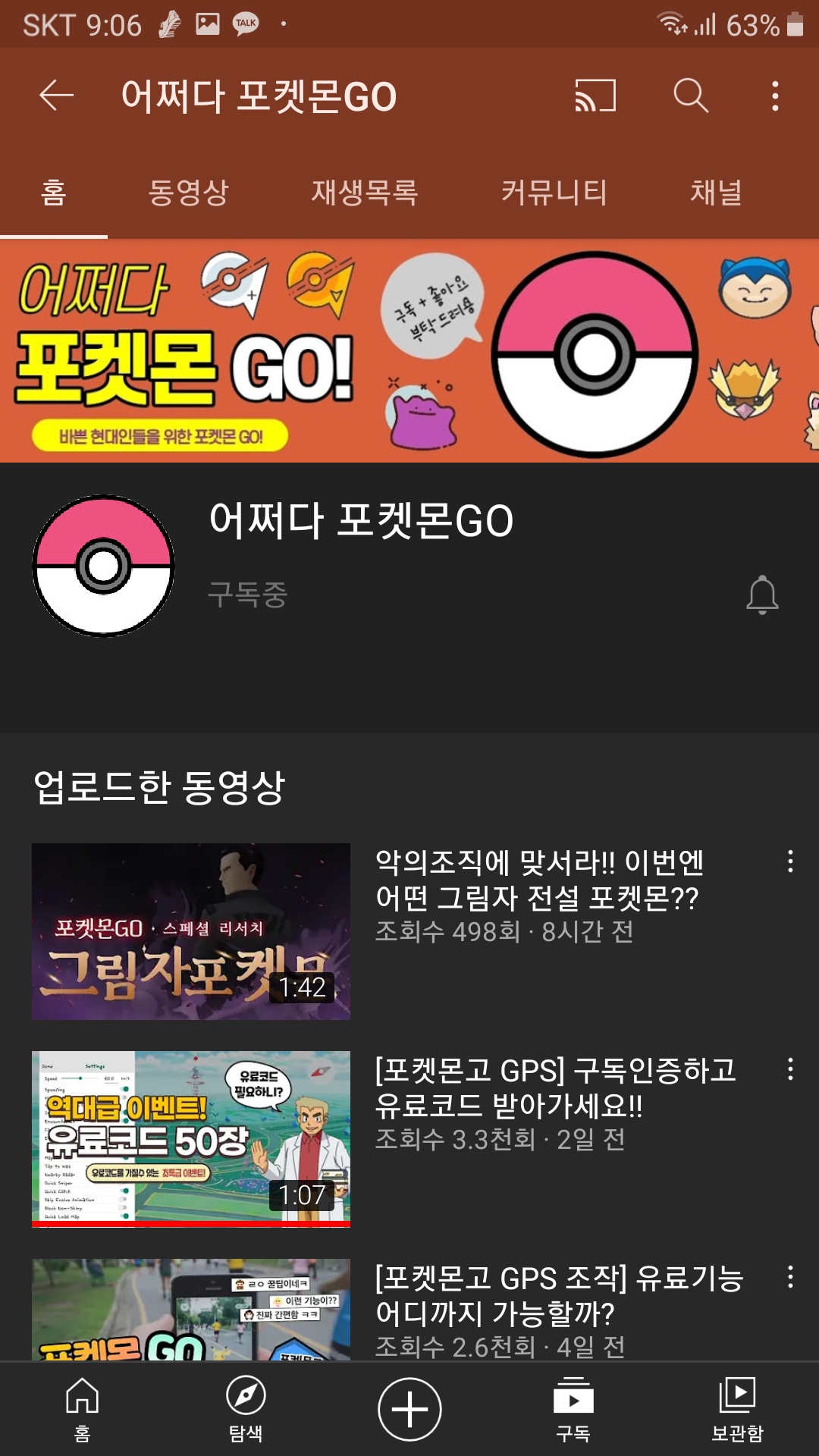Open the 탐색 explore section

(246, 1408)
